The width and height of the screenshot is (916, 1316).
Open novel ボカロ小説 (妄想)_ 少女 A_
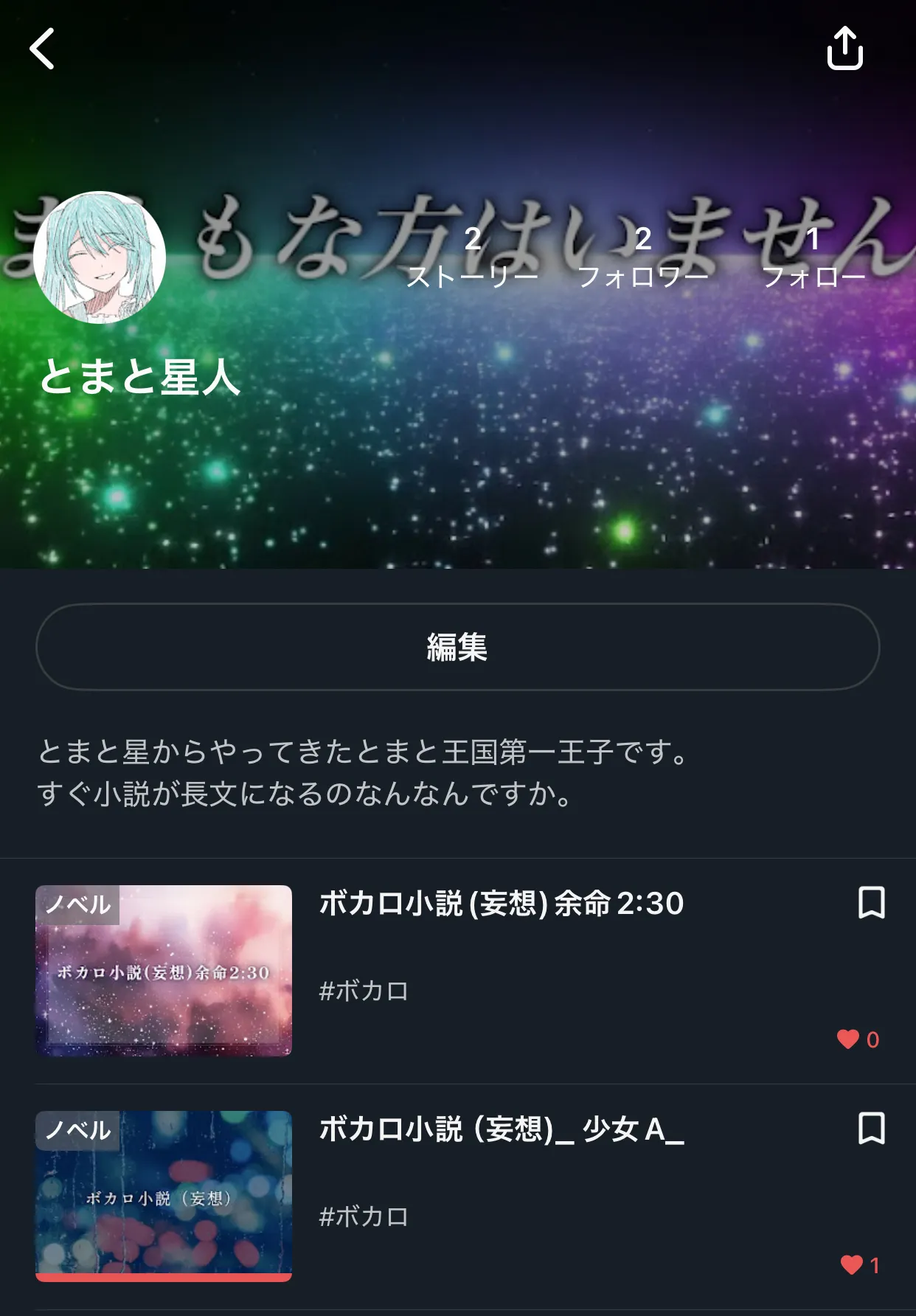458,1196
